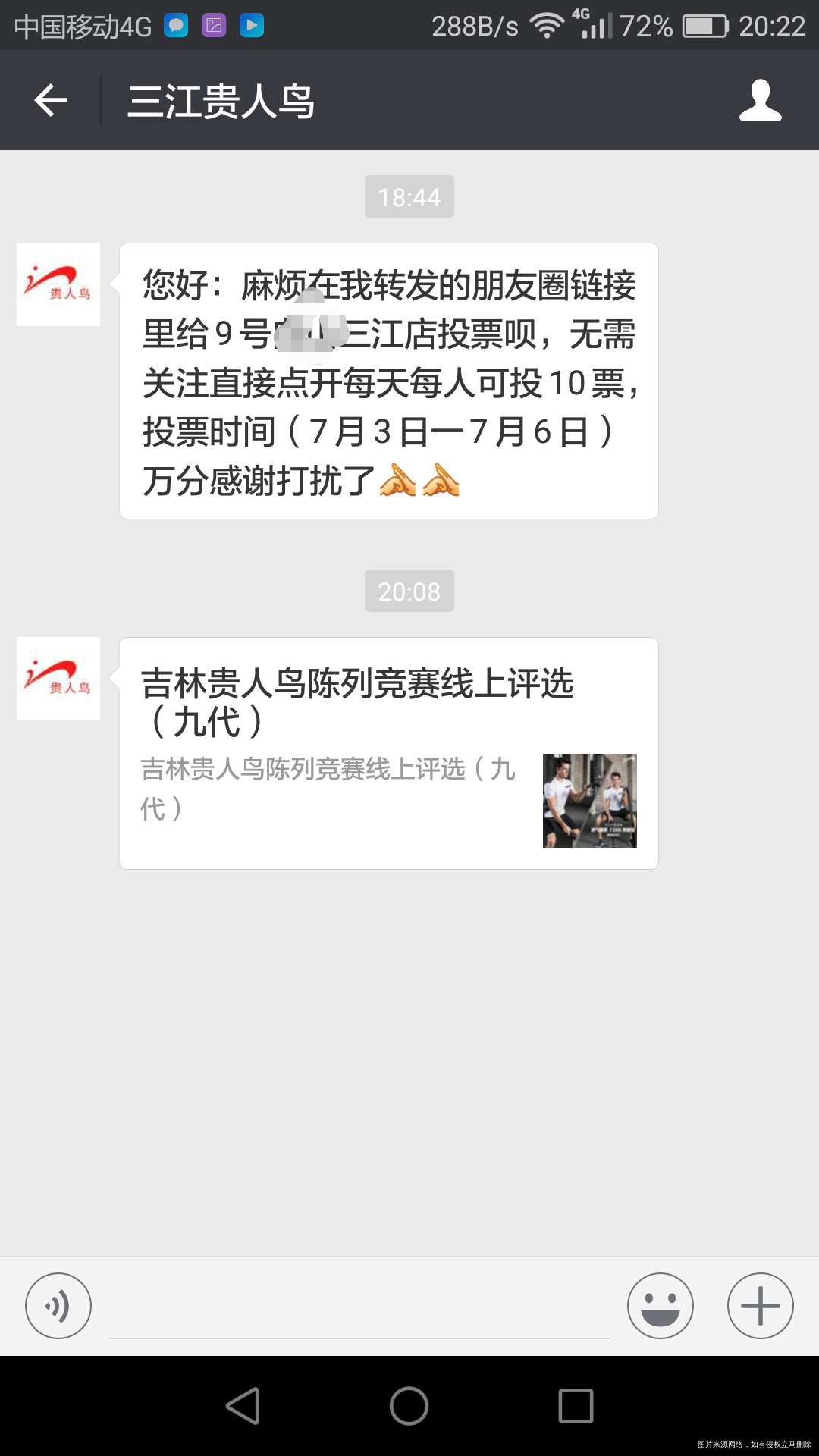Tap the plus icon to attach content

pos(761,1306)
